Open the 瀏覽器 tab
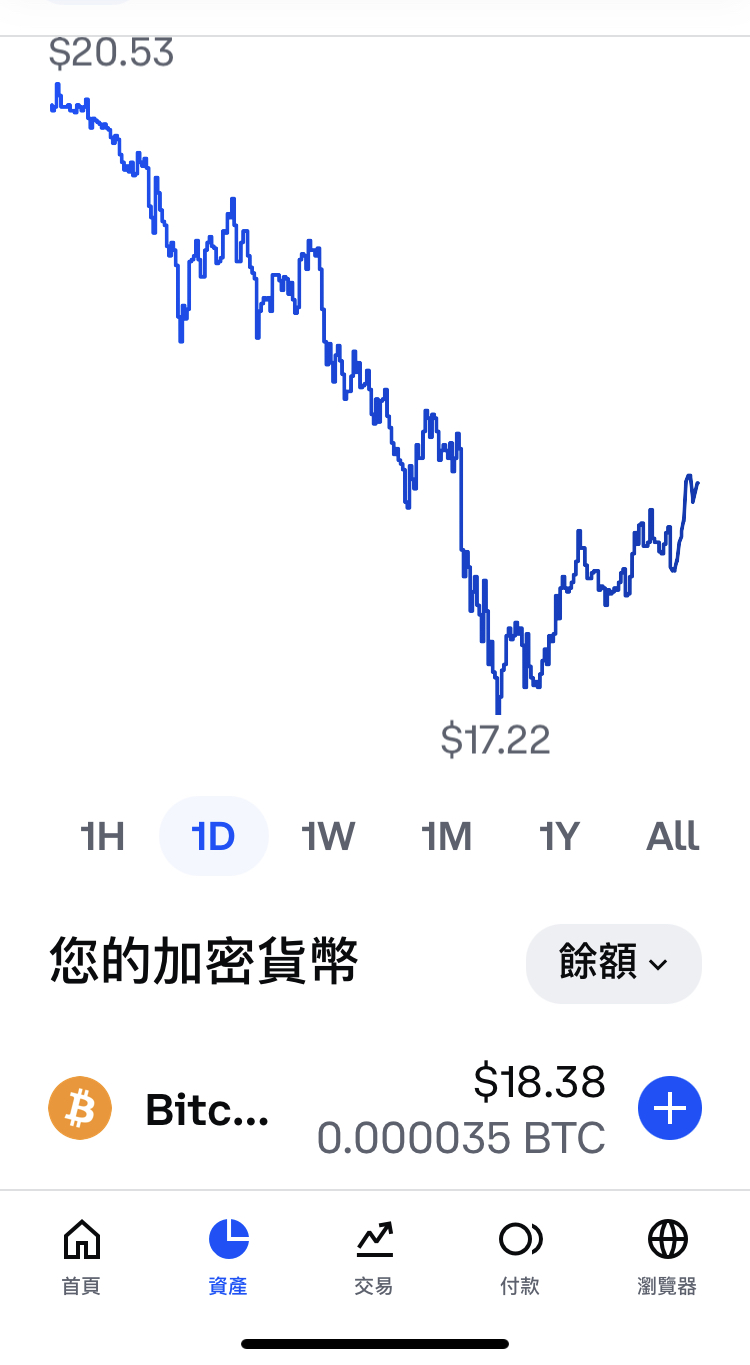This screenshot has width=750, height=1365. point(667,1257)
